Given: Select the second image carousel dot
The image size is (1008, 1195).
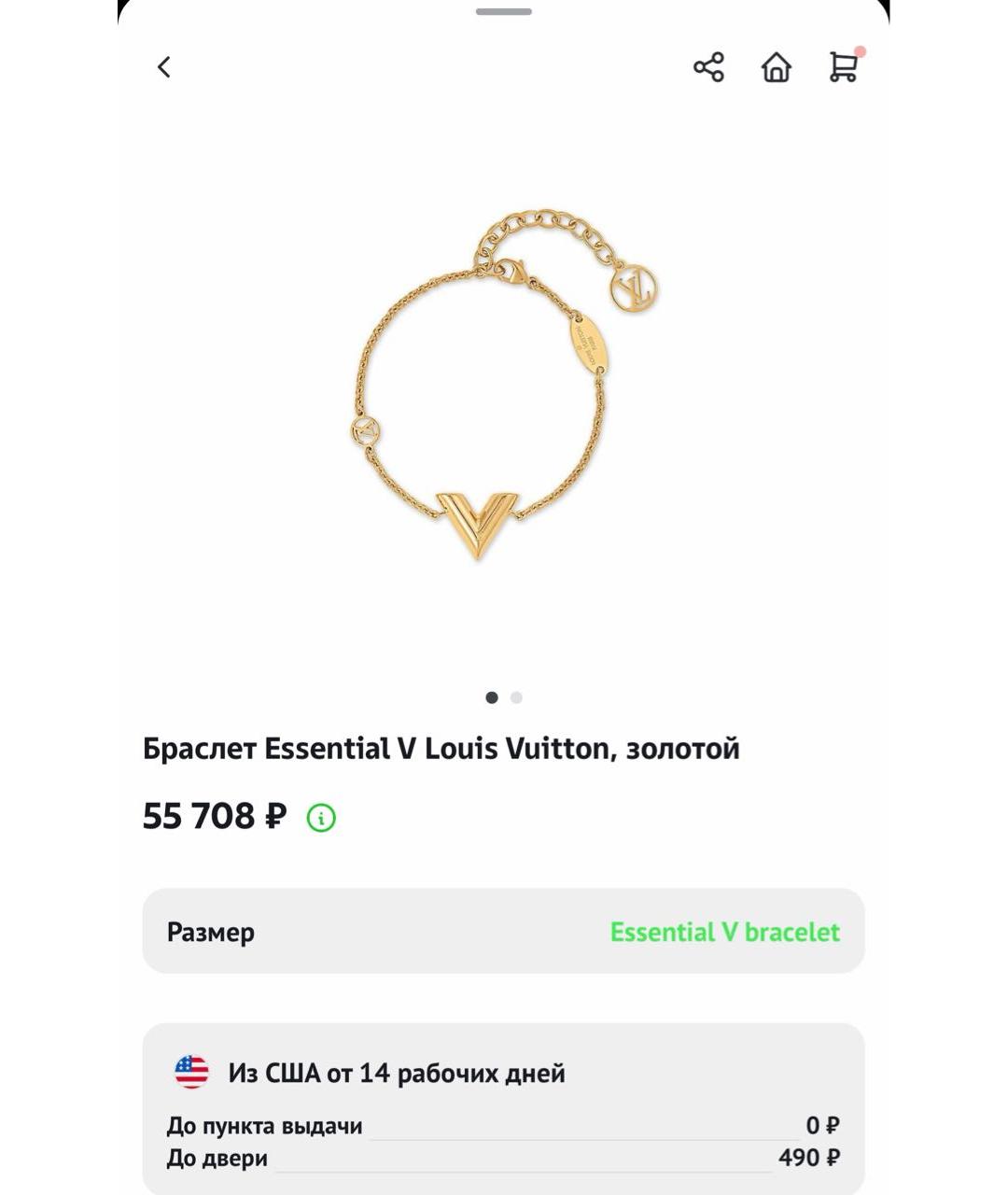Looking at the screenshot, I should [x=517, y=696].
